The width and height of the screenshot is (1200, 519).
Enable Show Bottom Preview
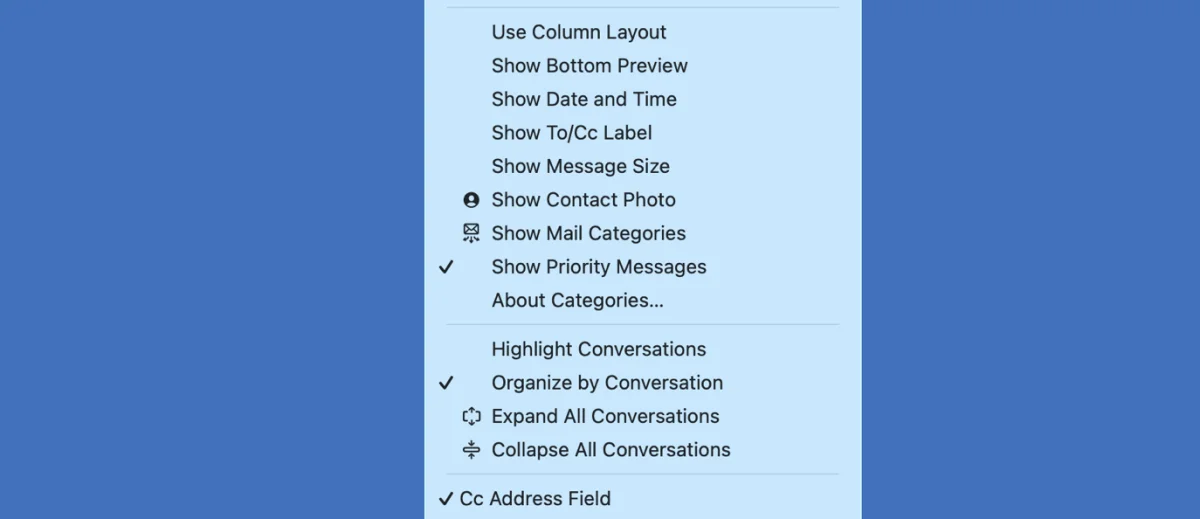[589, 66]
